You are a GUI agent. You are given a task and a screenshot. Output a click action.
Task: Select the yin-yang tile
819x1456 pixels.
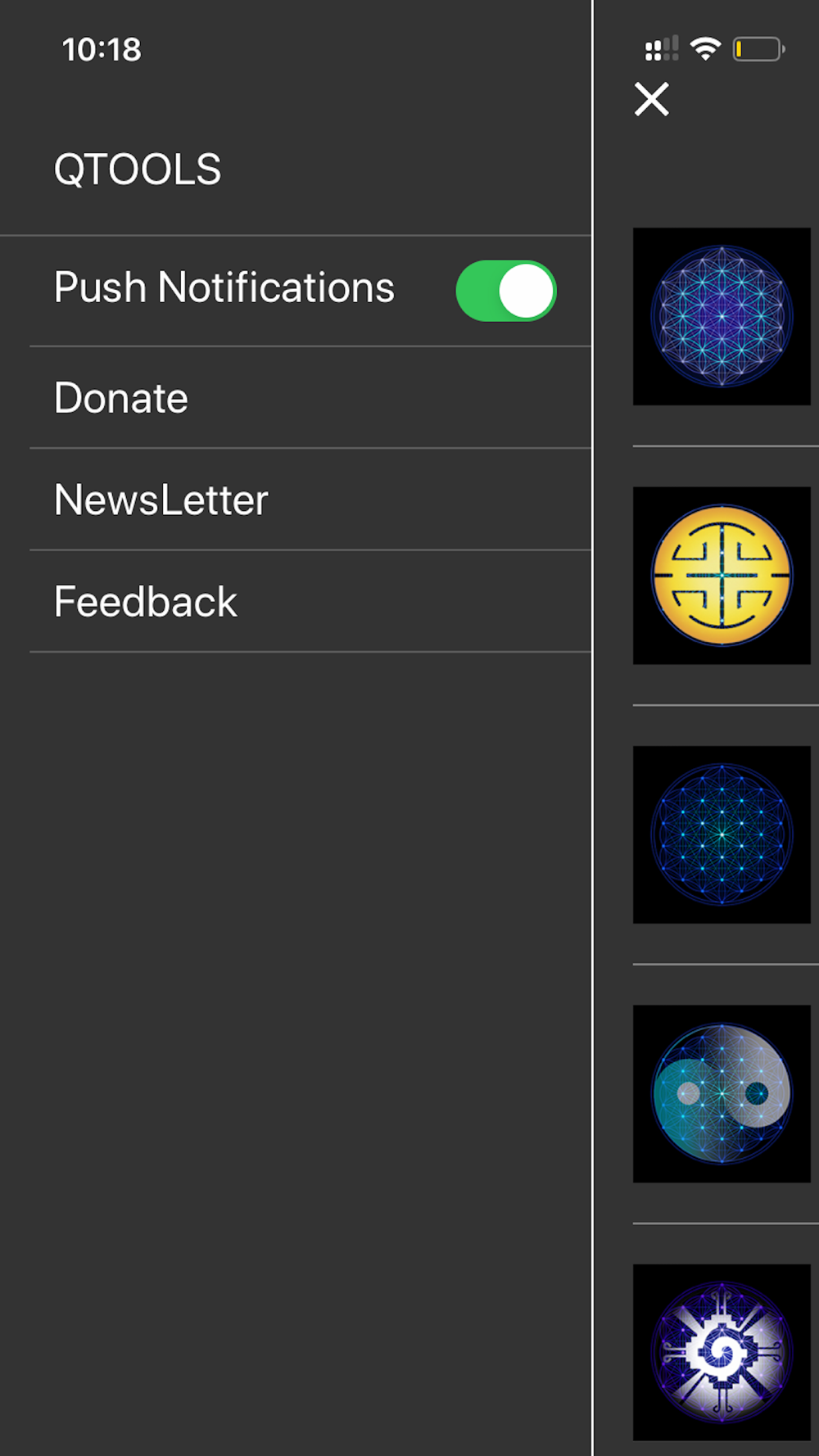(722, 1093)
